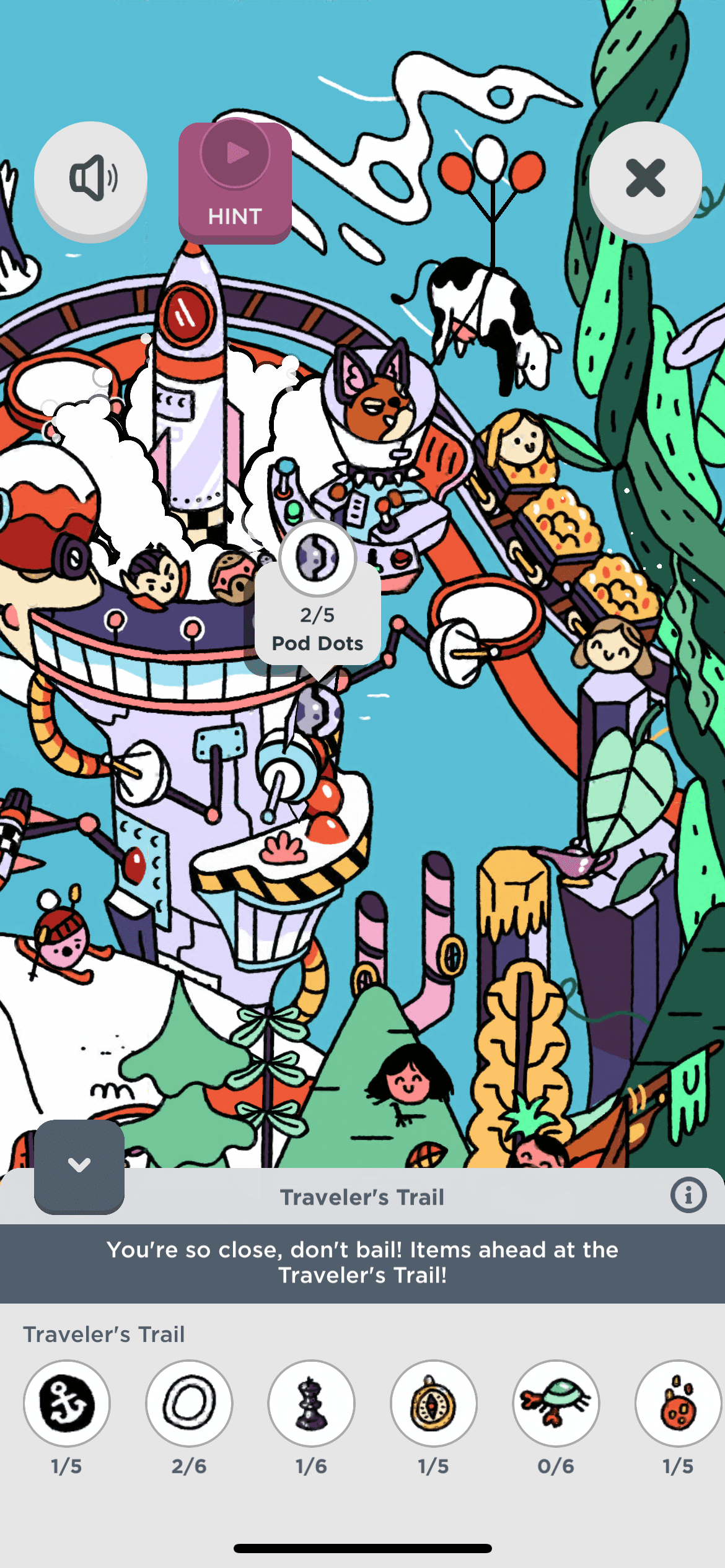Select the chess piece item

click(x=312, y=1403)
